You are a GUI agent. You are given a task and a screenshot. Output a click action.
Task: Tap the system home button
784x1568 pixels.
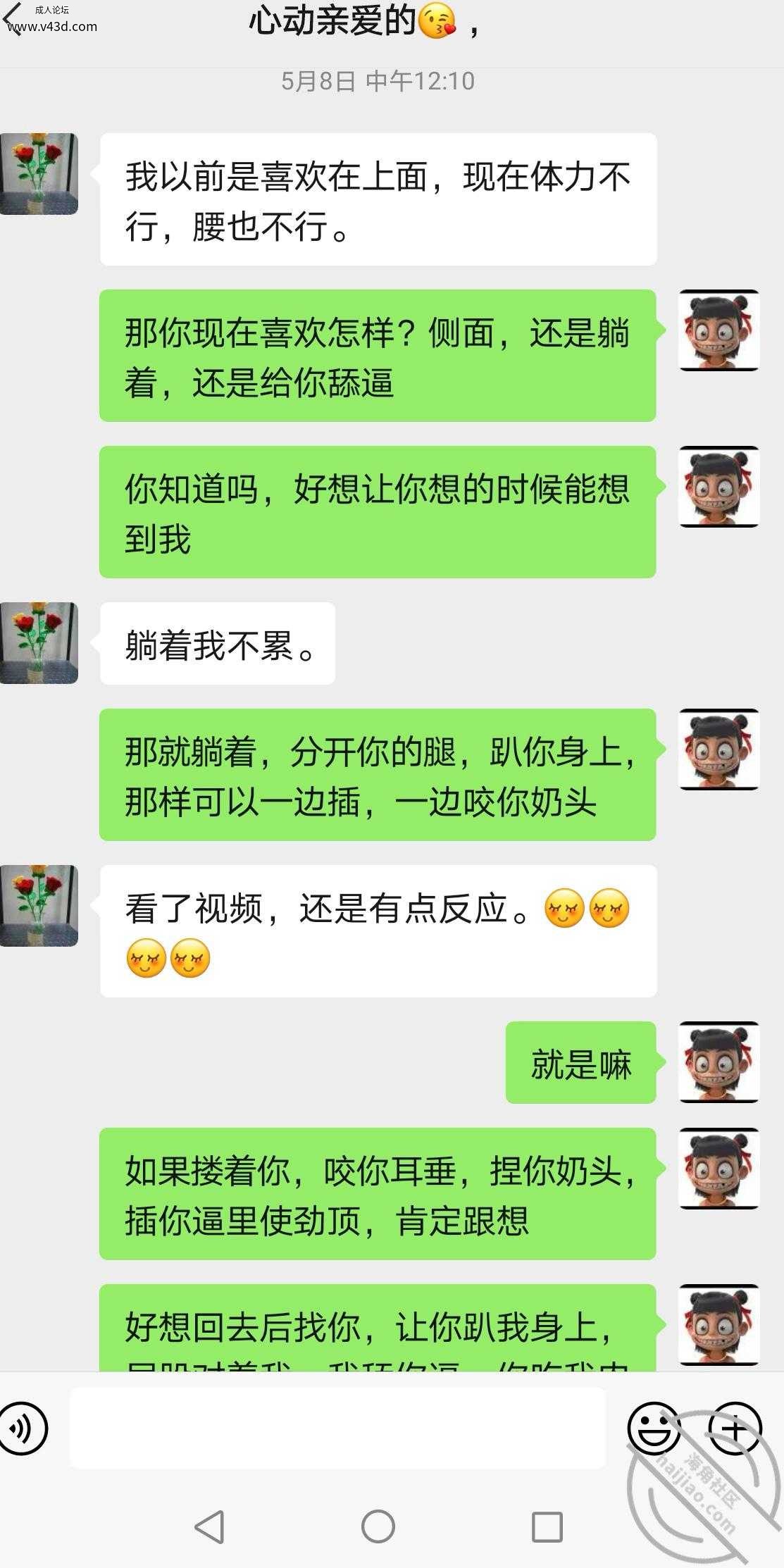click(x=378, y=1527)
